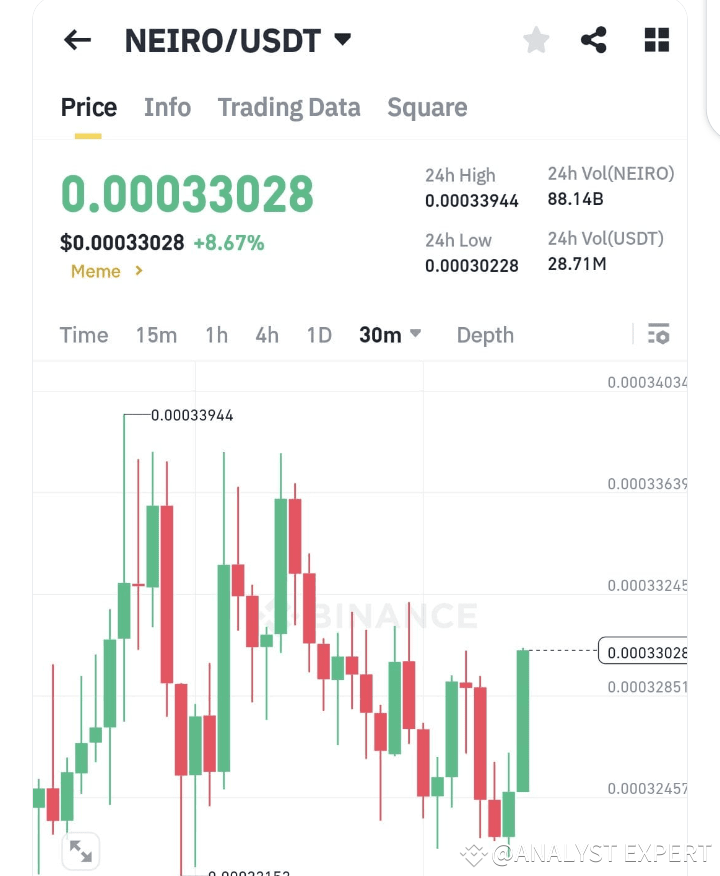Open the Square tab
720x876 pixels.
(427, 107)
